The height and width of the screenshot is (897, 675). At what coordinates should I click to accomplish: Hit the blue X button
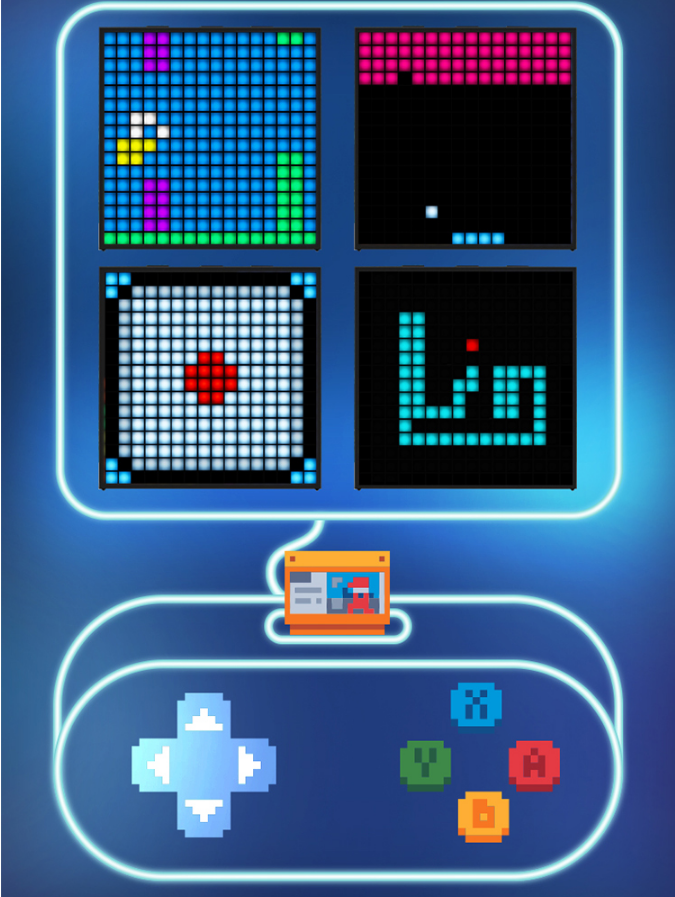point(476,706)
